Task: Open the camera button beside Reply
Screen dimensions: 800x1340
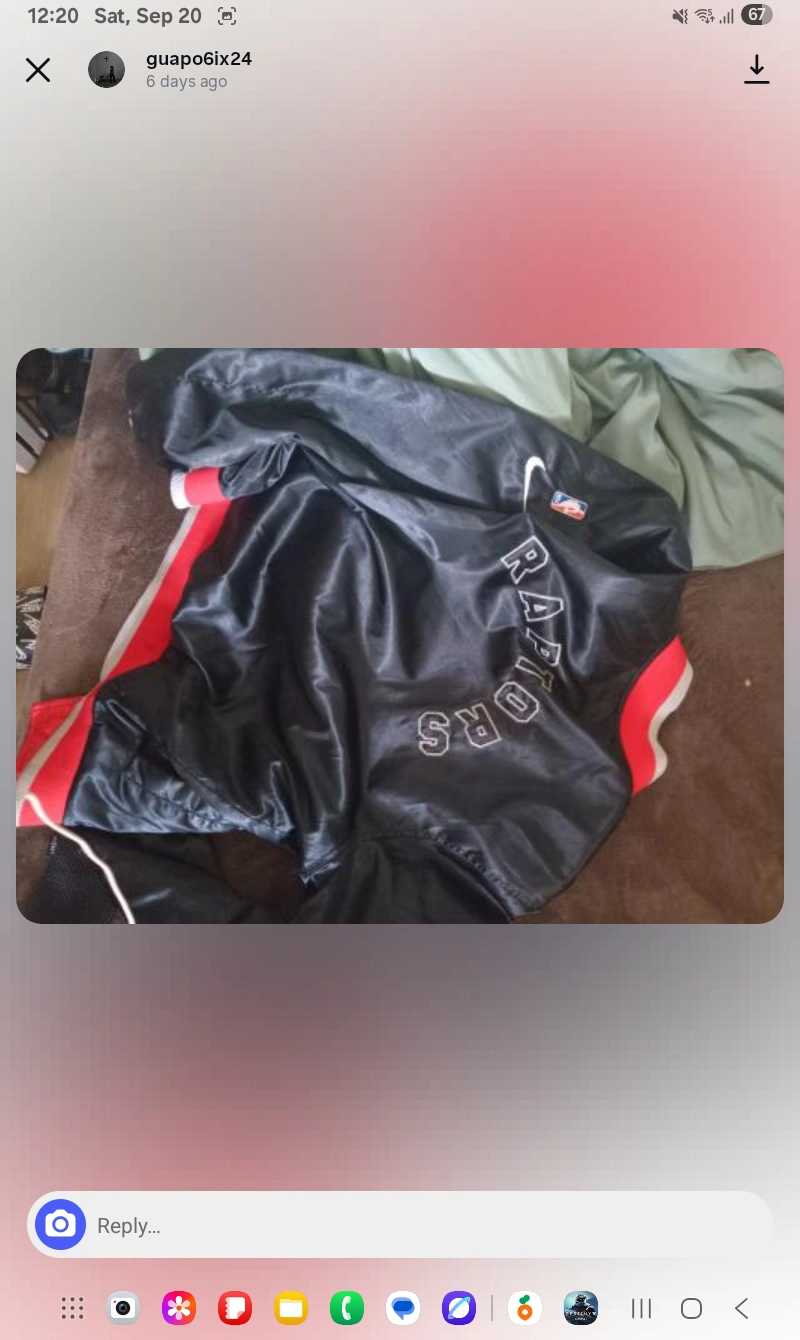Action: click(61, 1225)
